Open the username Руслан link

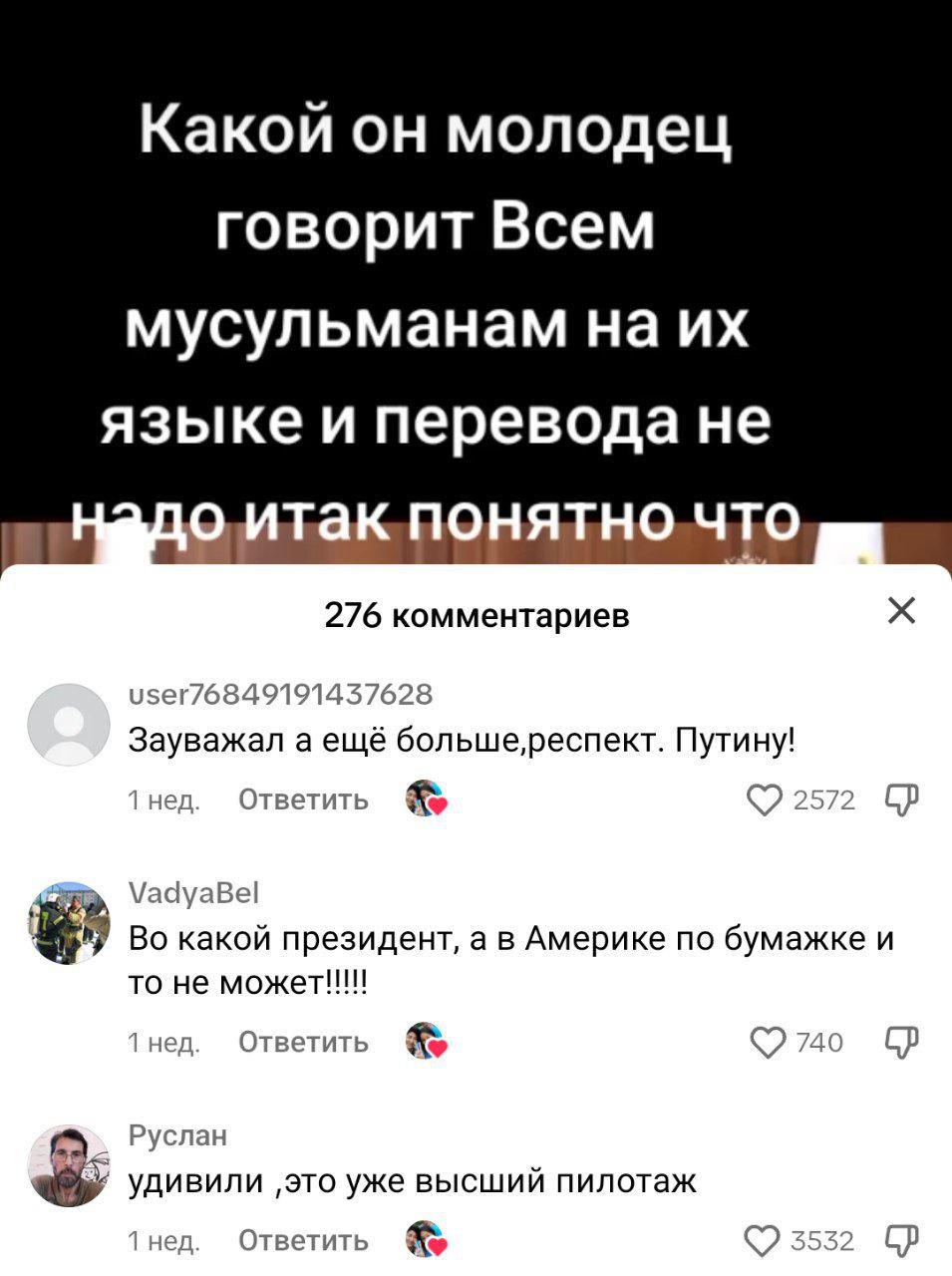pos(178,1135)
